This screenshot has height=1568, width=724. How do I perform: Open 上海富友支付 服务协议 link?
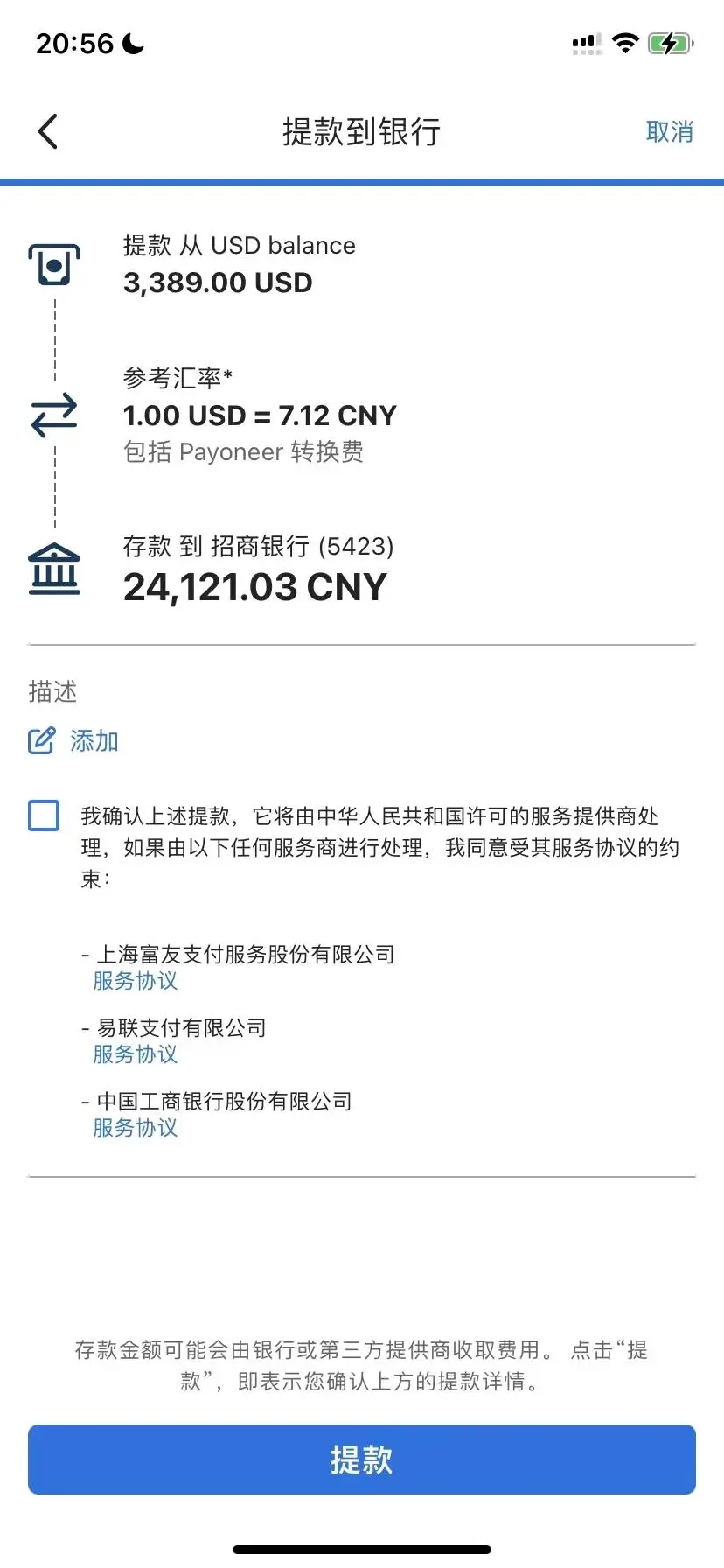pyautogui.click(x=136, y=981)
